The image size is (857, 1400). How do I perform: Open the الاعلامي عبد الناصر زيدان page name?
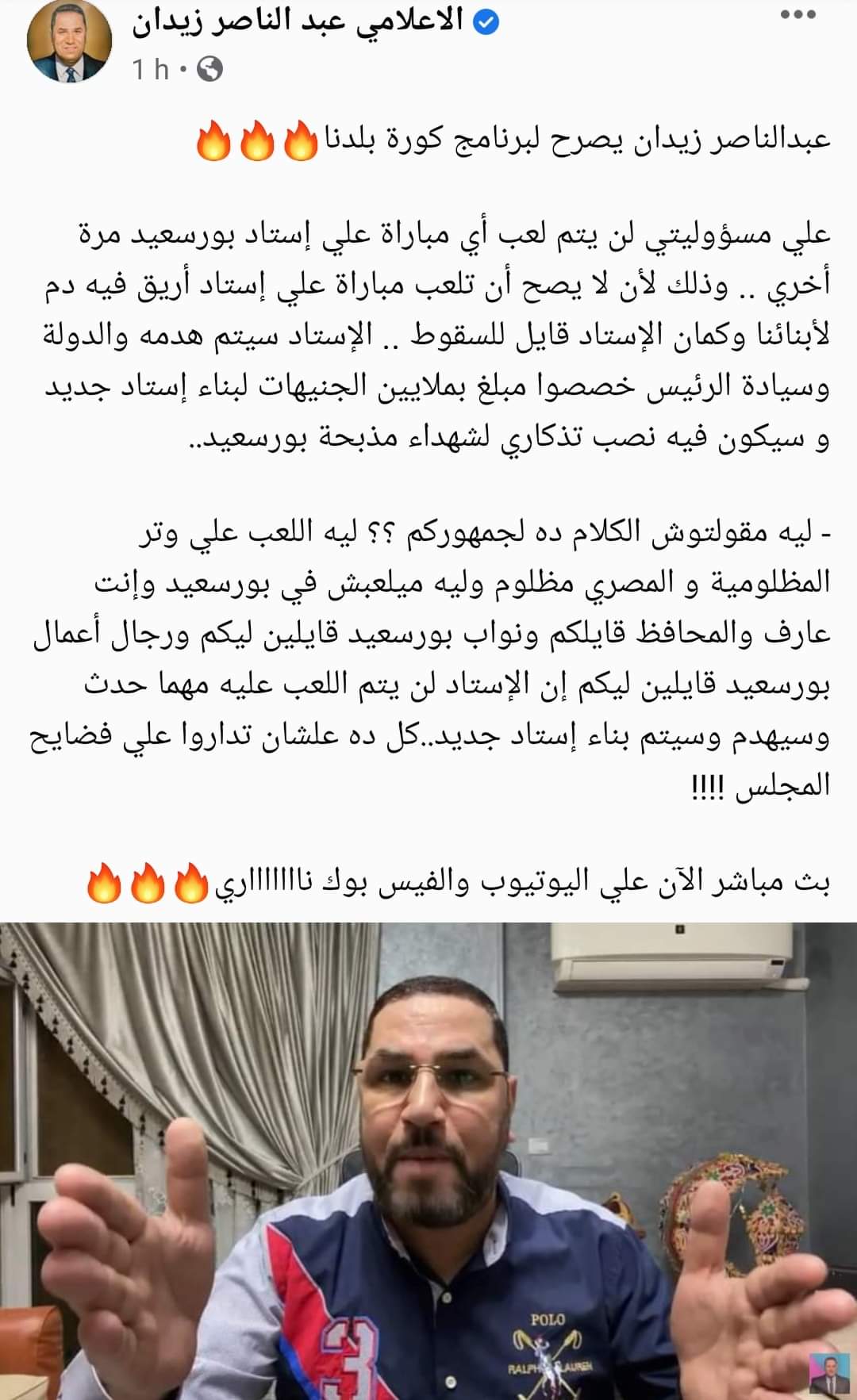pyautogui.click(x=298, y=22)
